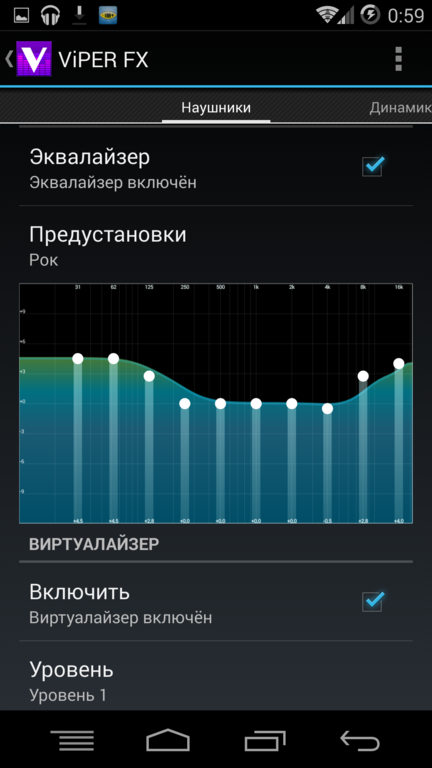This screenshot has height=768, width=432.
Task: Uncheck the Эквалайзер checkbox
Action: pos(373,166)
